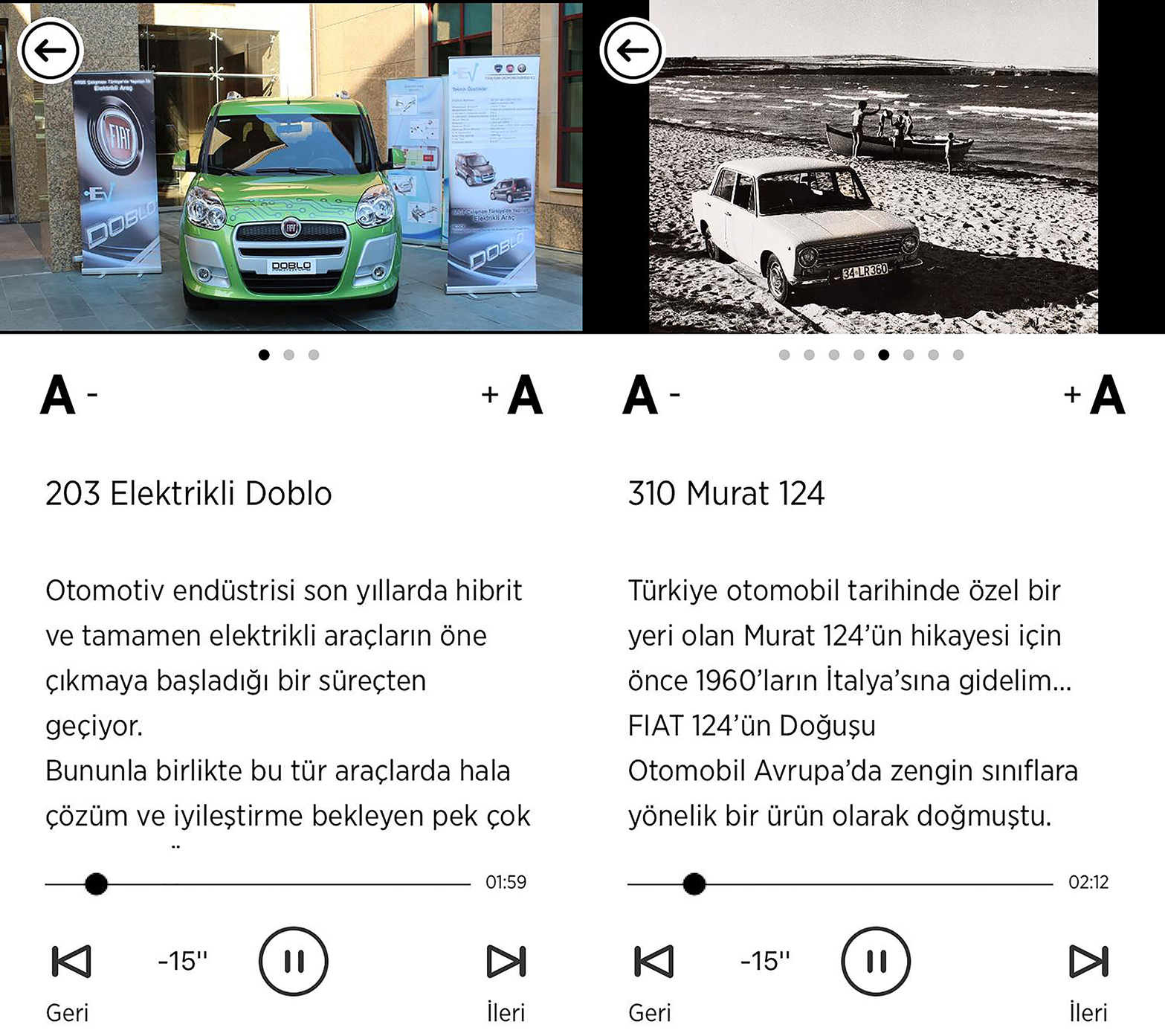Rewind 15 seconds in Murat 124 audio

point(765,961)
